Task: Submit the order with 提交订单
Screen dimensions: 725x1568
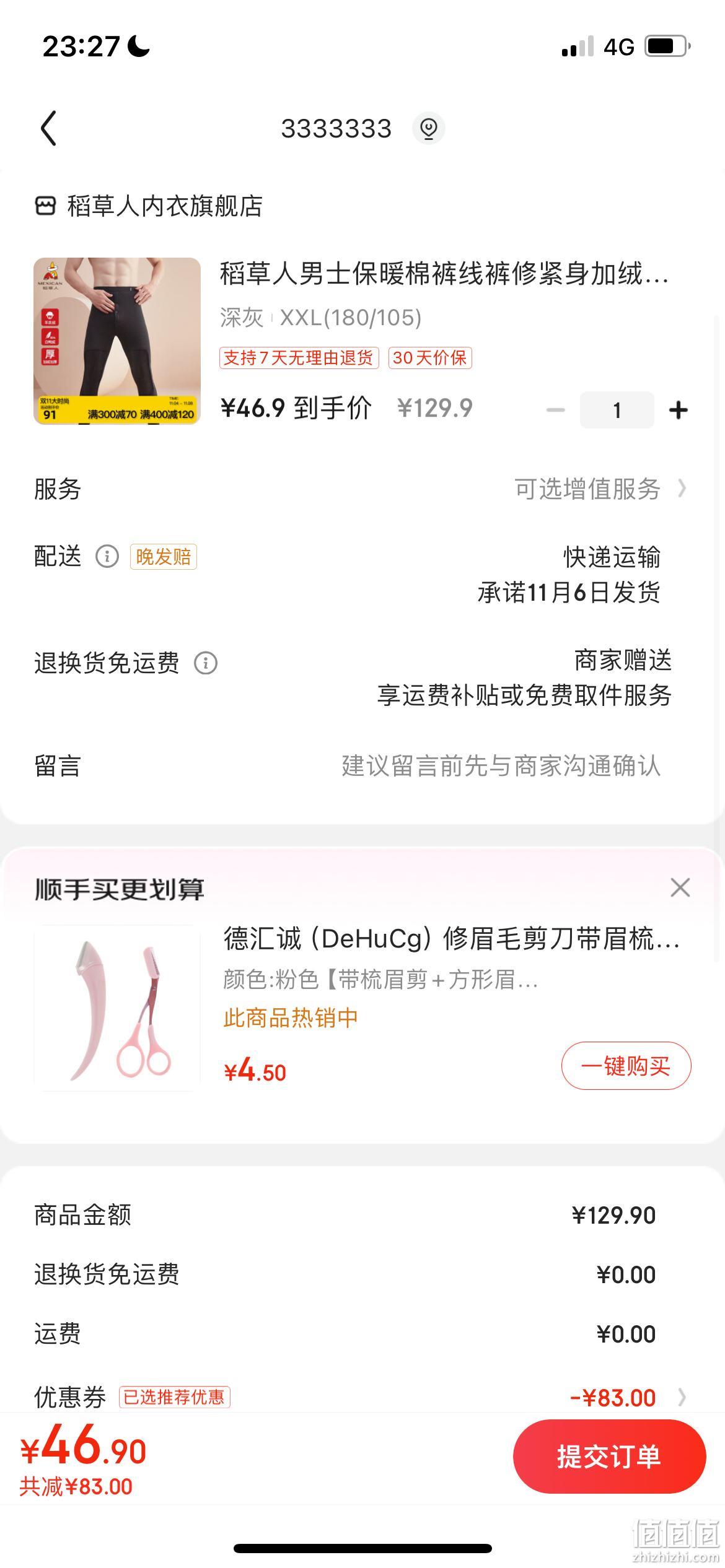Action: tap(609, 1457)
